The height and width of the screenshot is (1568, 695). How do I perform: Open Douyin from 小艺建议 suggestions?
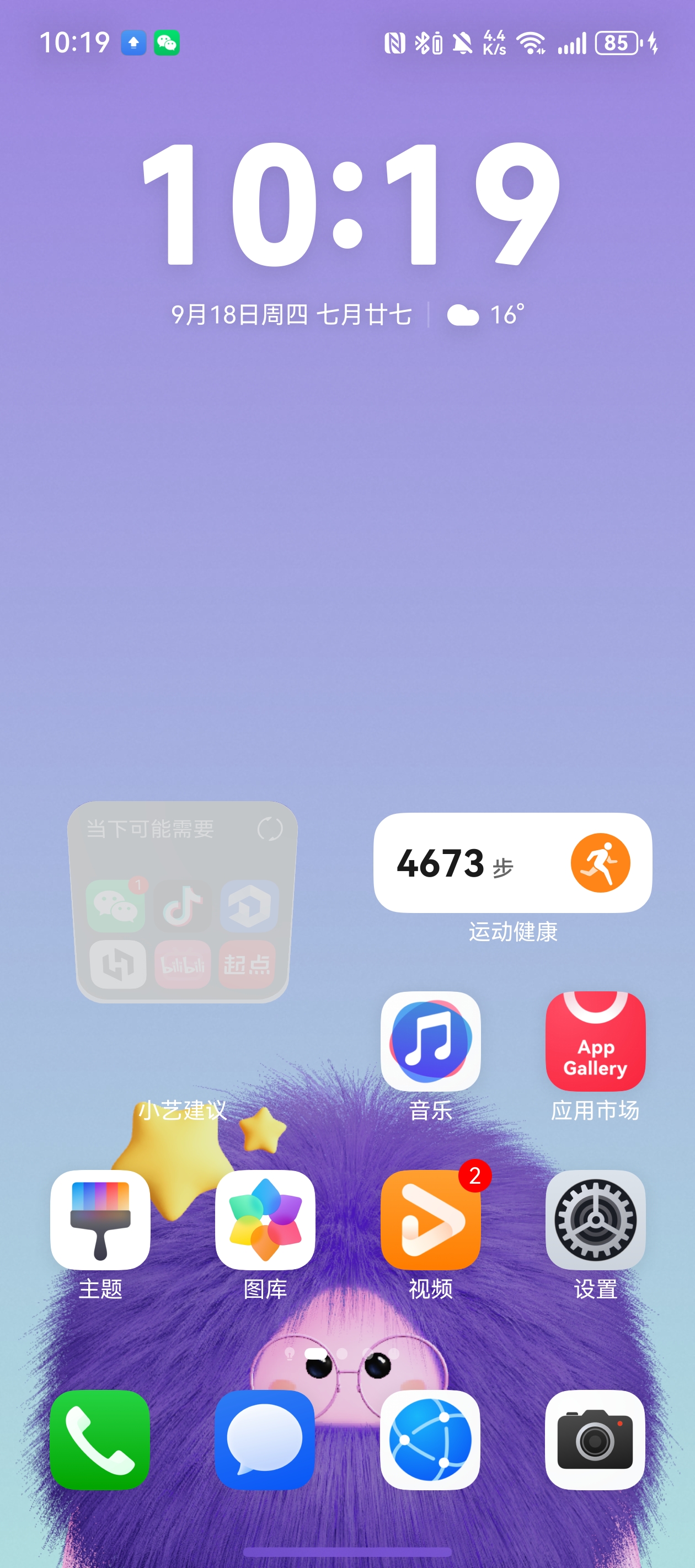click(x=183, y=906)
